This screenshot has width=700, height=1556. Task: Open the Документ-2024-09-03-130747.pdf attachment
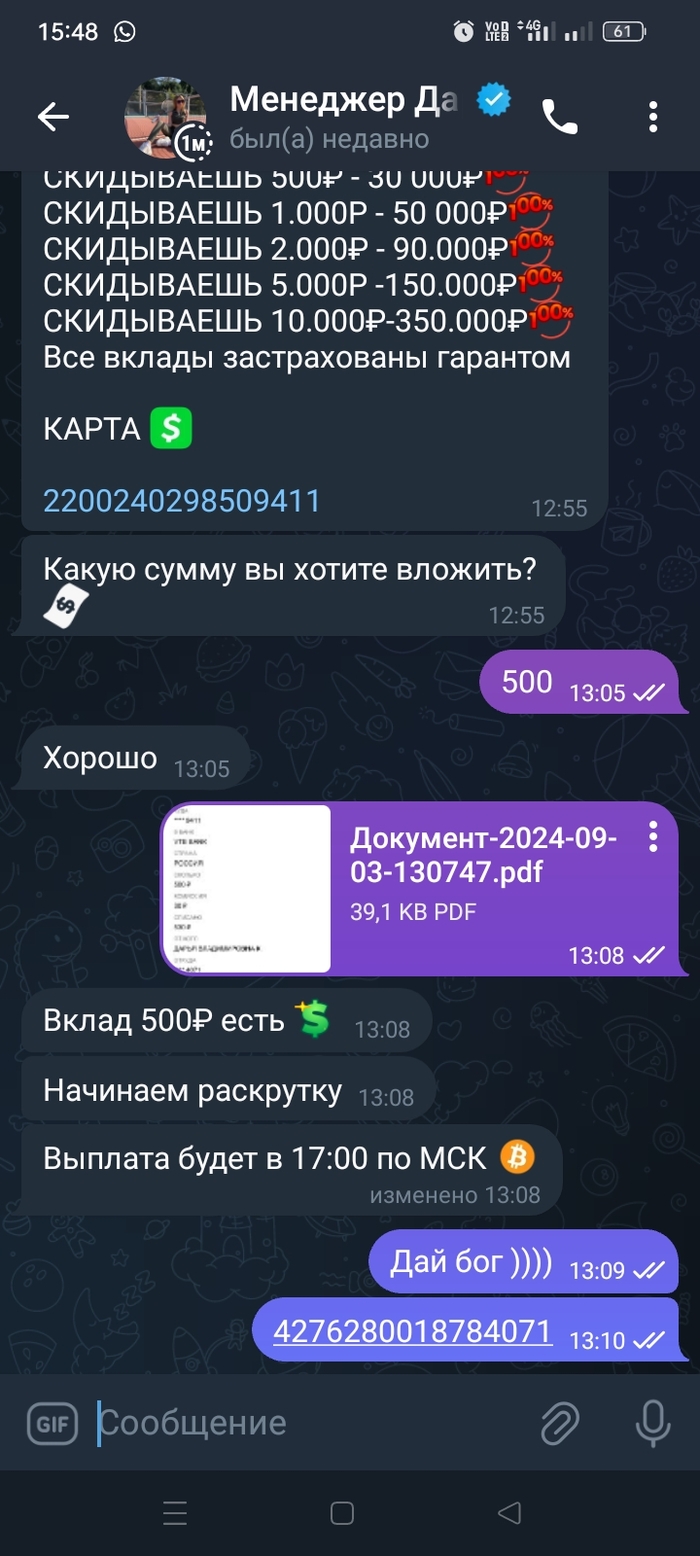pos(247,888)
